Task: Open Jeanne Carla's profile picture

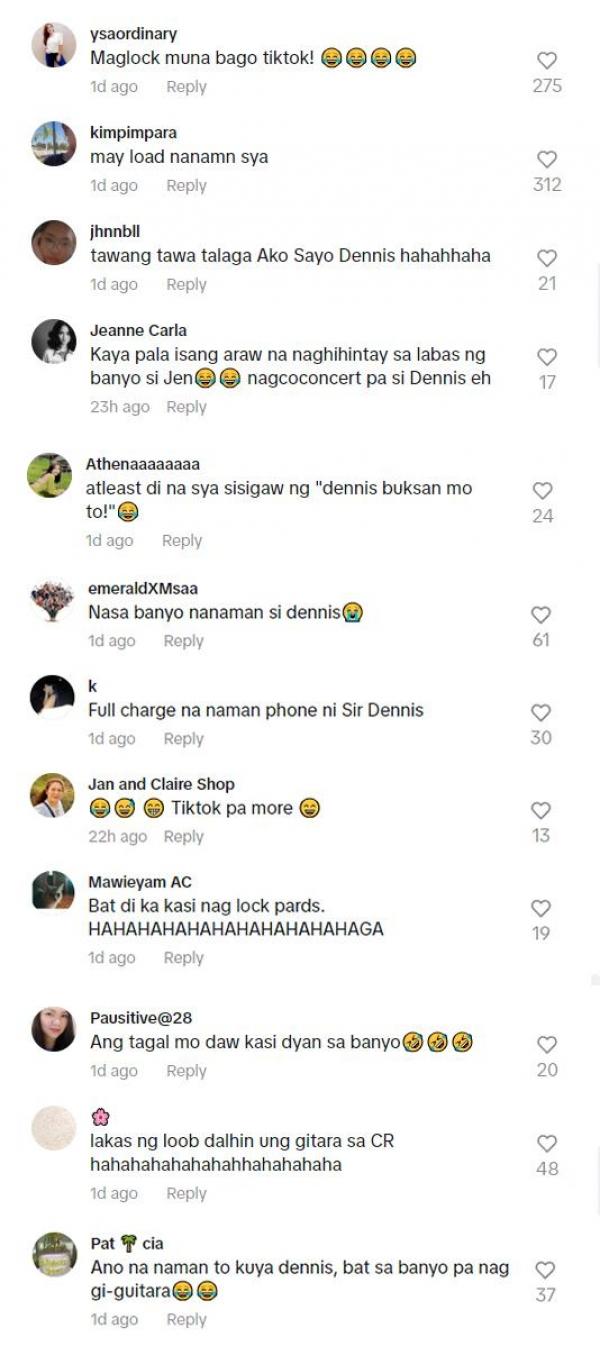Action: 54,342
